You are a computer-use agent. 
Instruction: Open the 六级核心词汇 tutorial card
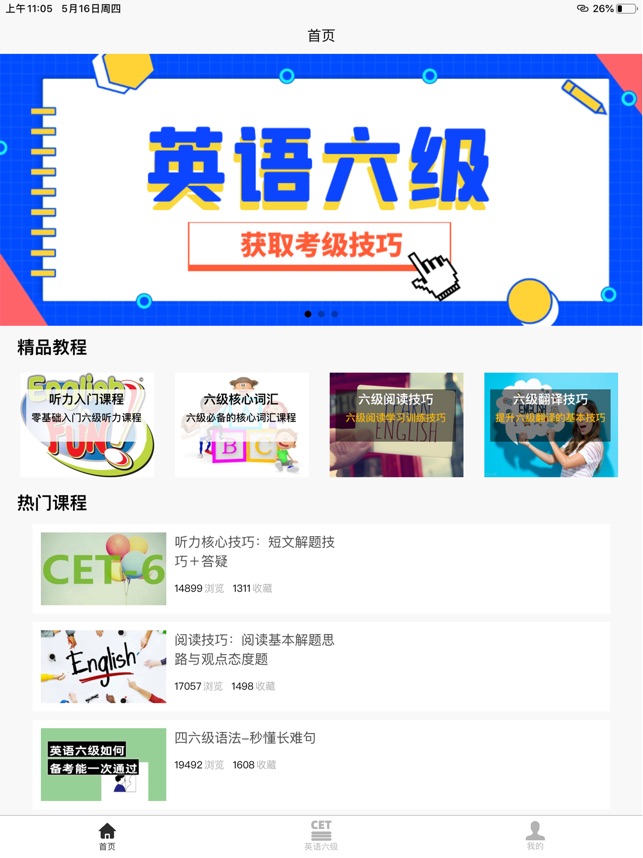pyautogui.click(x=241, y=424)
